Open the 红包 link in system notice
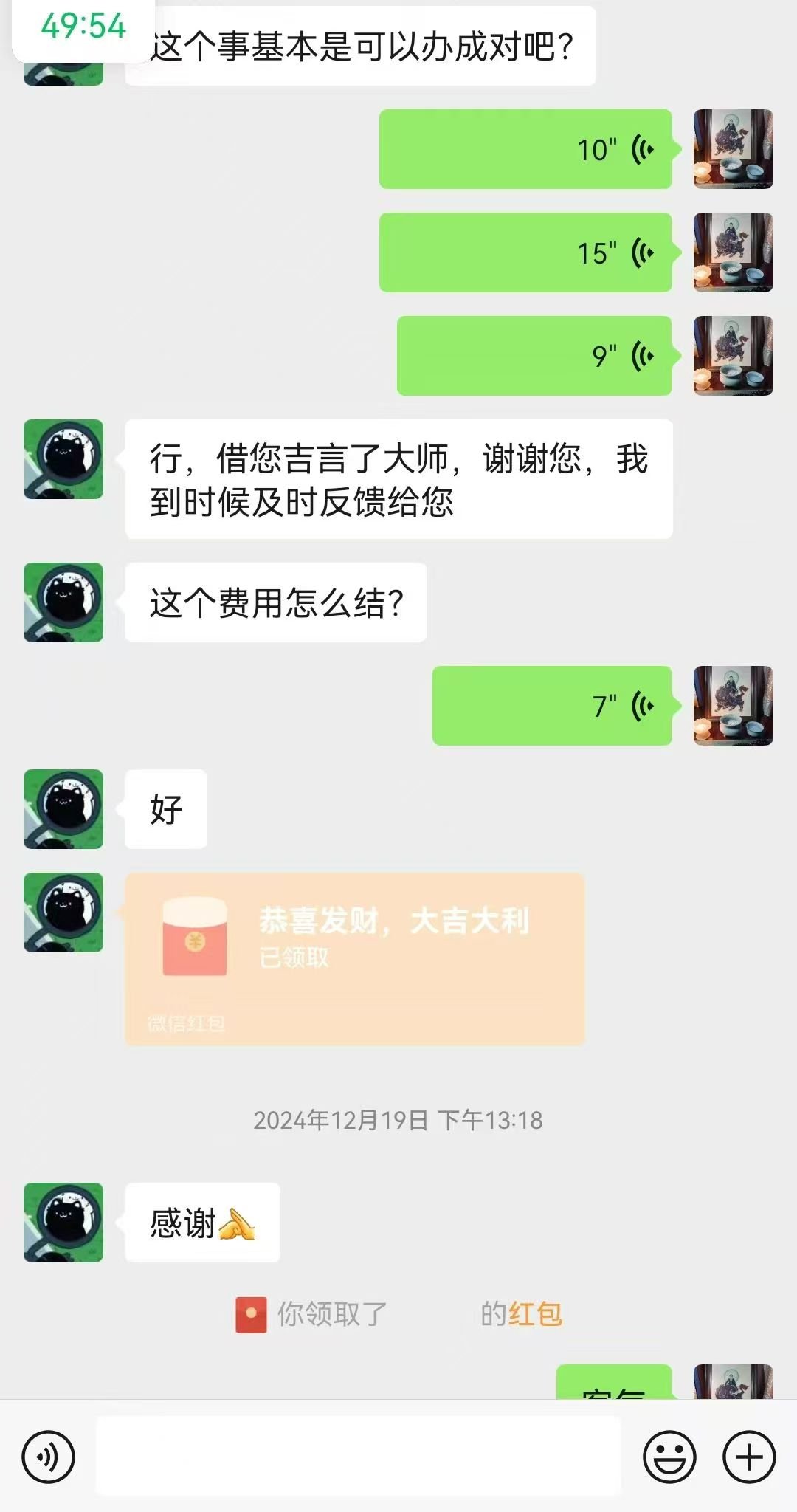The width and height of the screenshot is (797, 1512). click(535, 1314)
